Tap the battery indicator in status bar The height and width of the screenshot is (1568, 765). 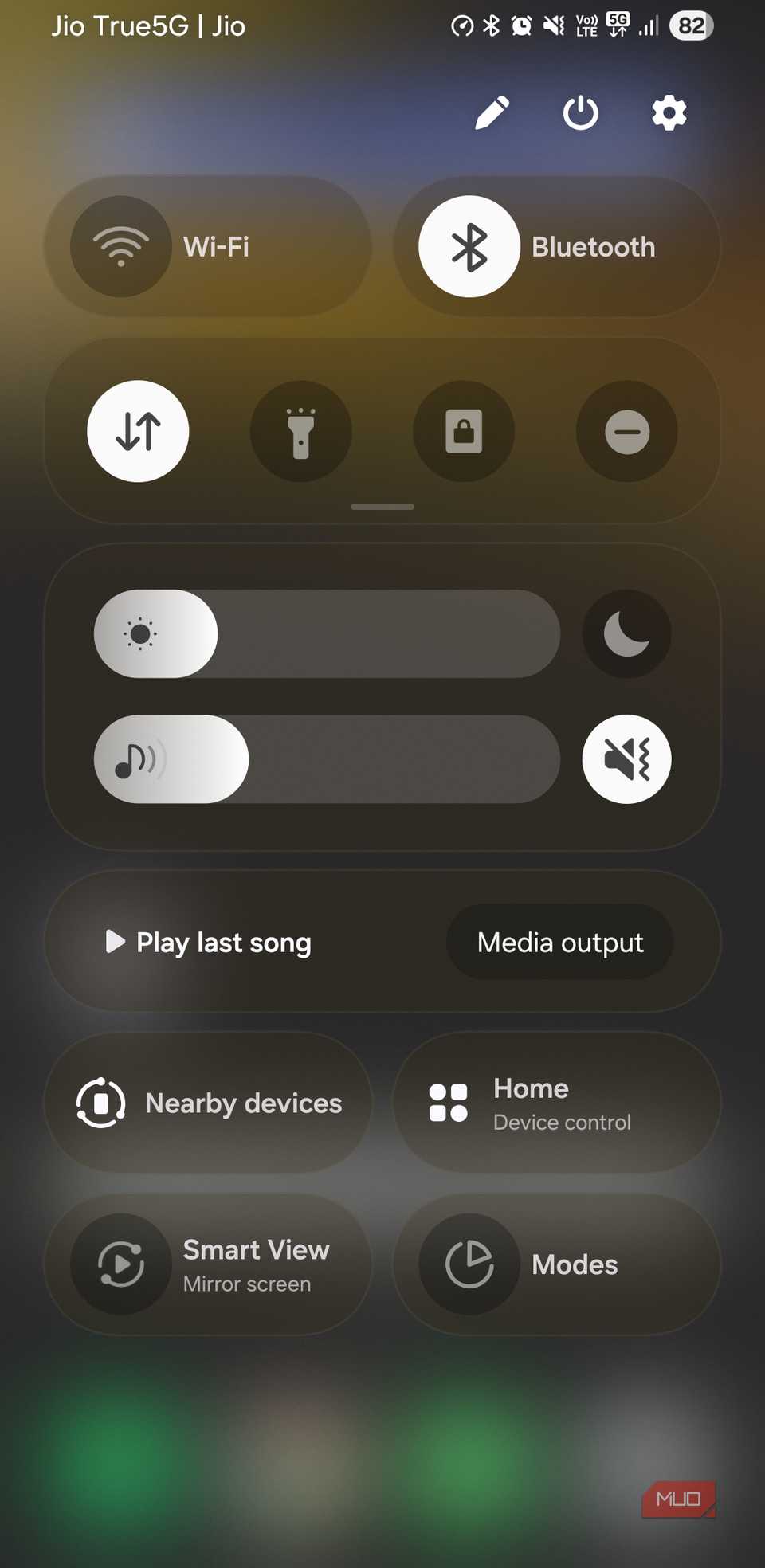[690, 25]
